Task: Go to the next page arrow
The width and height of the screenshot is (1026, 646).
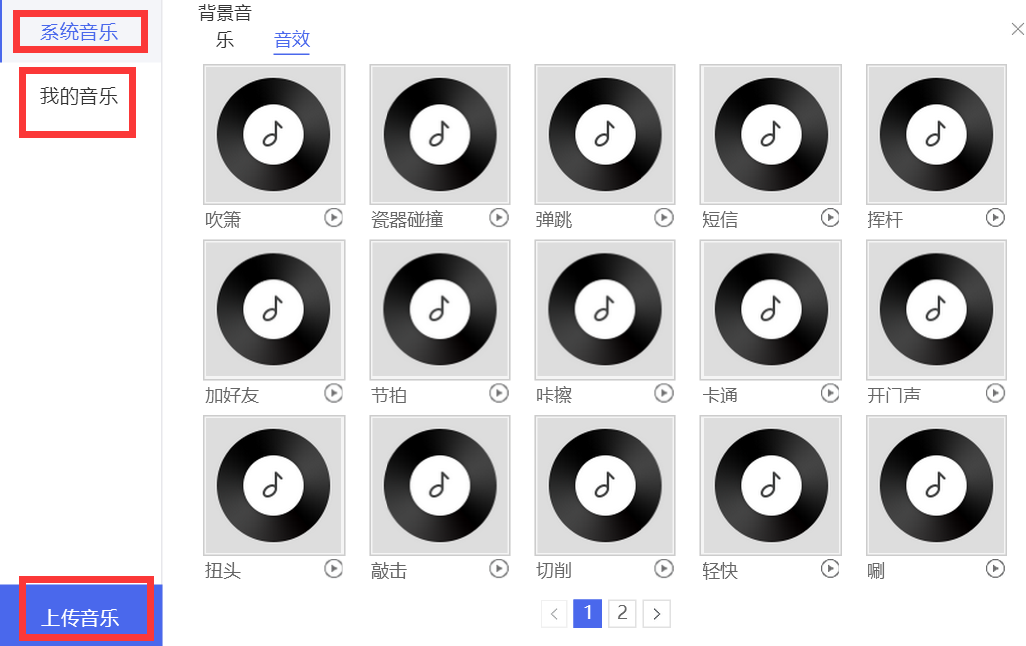Action: coord(656,614)
